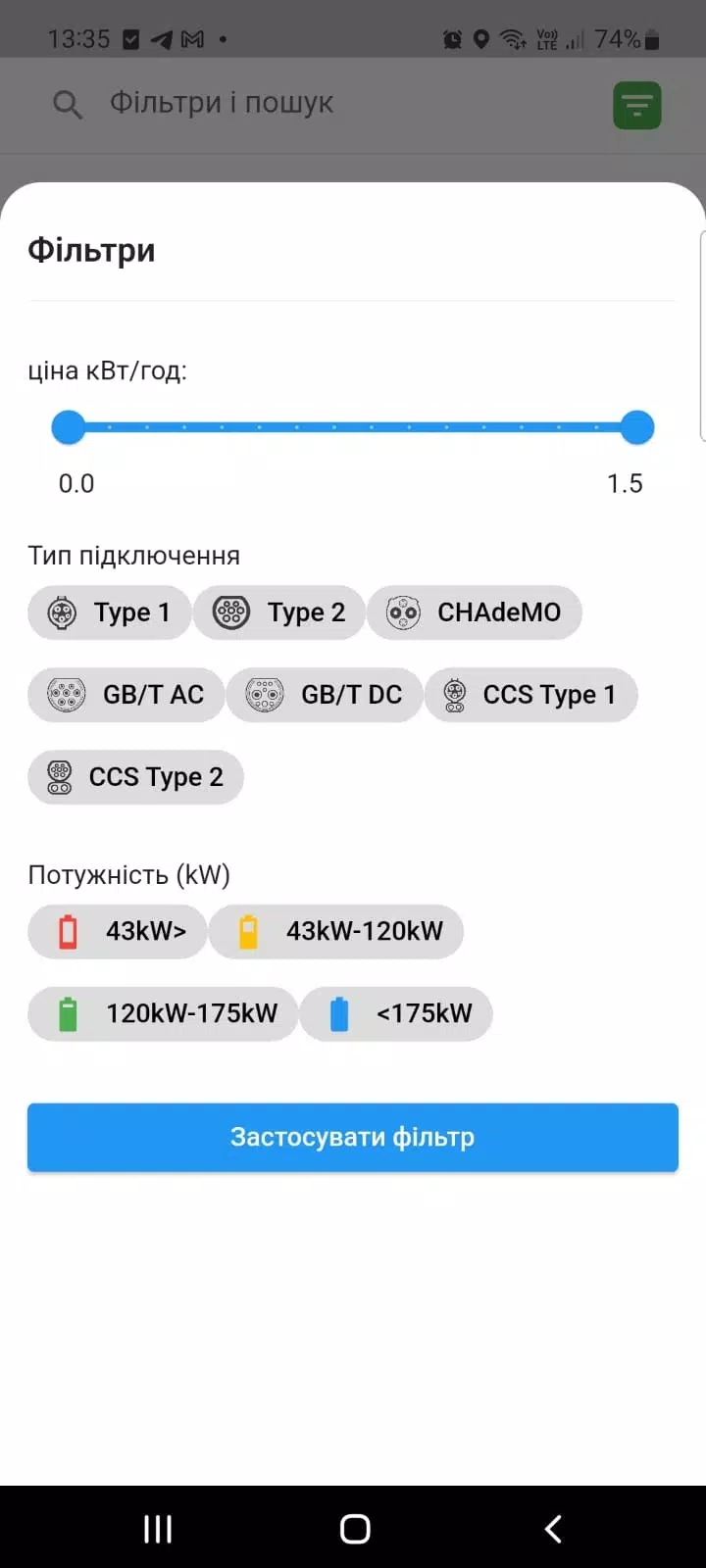The image size is (706, 1568).
Task: Filter by 43kW-120kW power range
Action: pyautogui.click(x=336, y=931)
